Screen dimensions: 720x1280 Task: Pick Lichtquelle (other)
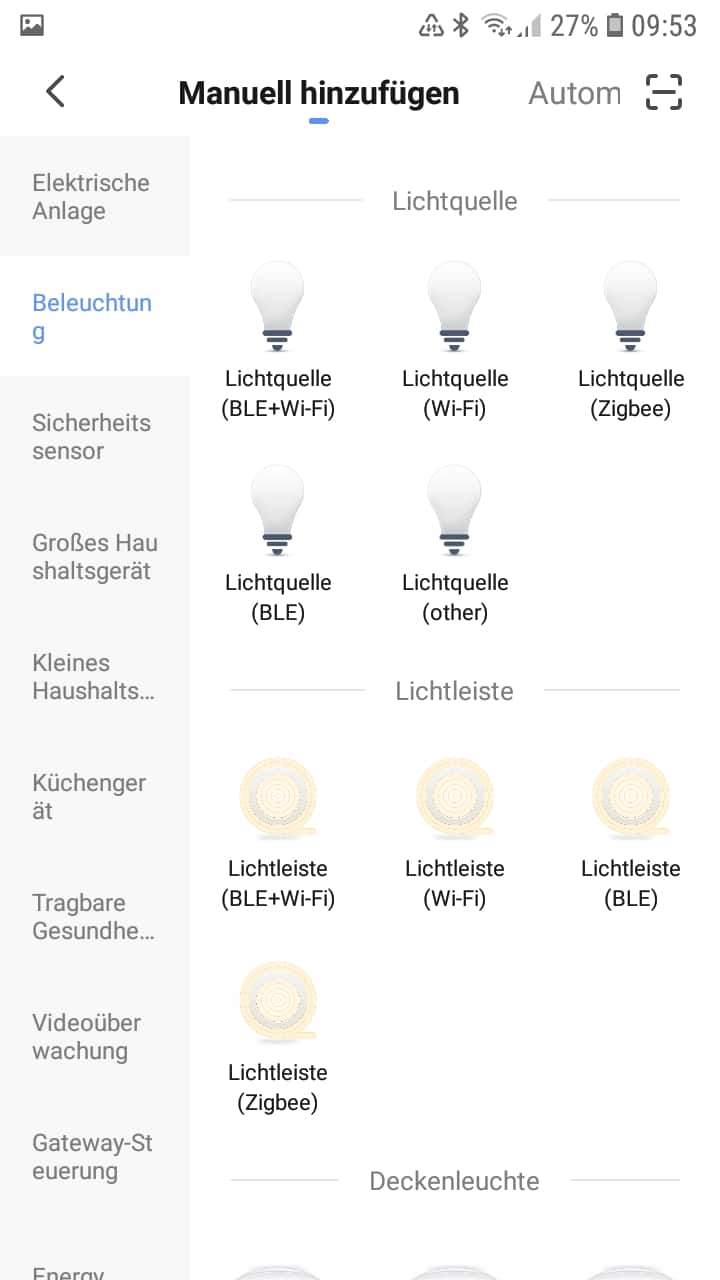(x=455, y=544)
